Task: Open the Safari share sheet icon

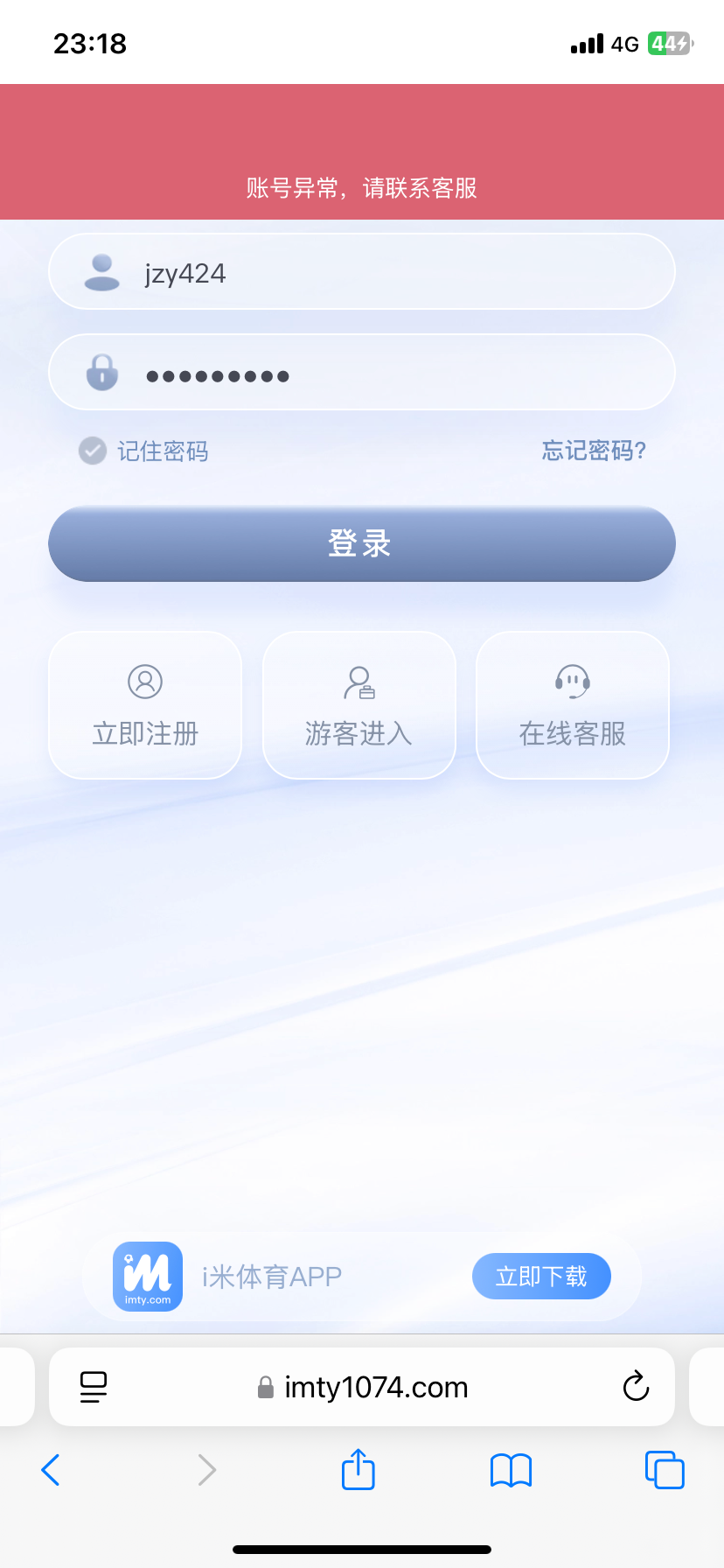Action: (357, 1470)
